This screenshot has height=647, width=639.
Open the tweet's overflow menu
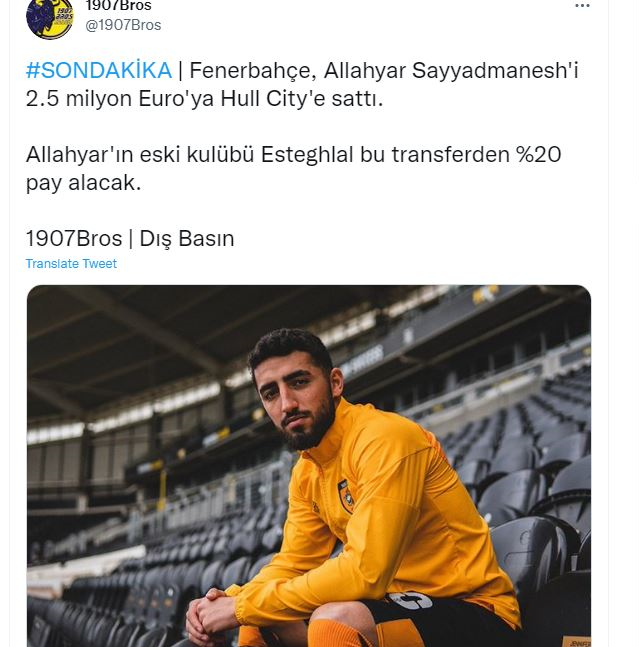pyautogui.click(x=582, y=6)
